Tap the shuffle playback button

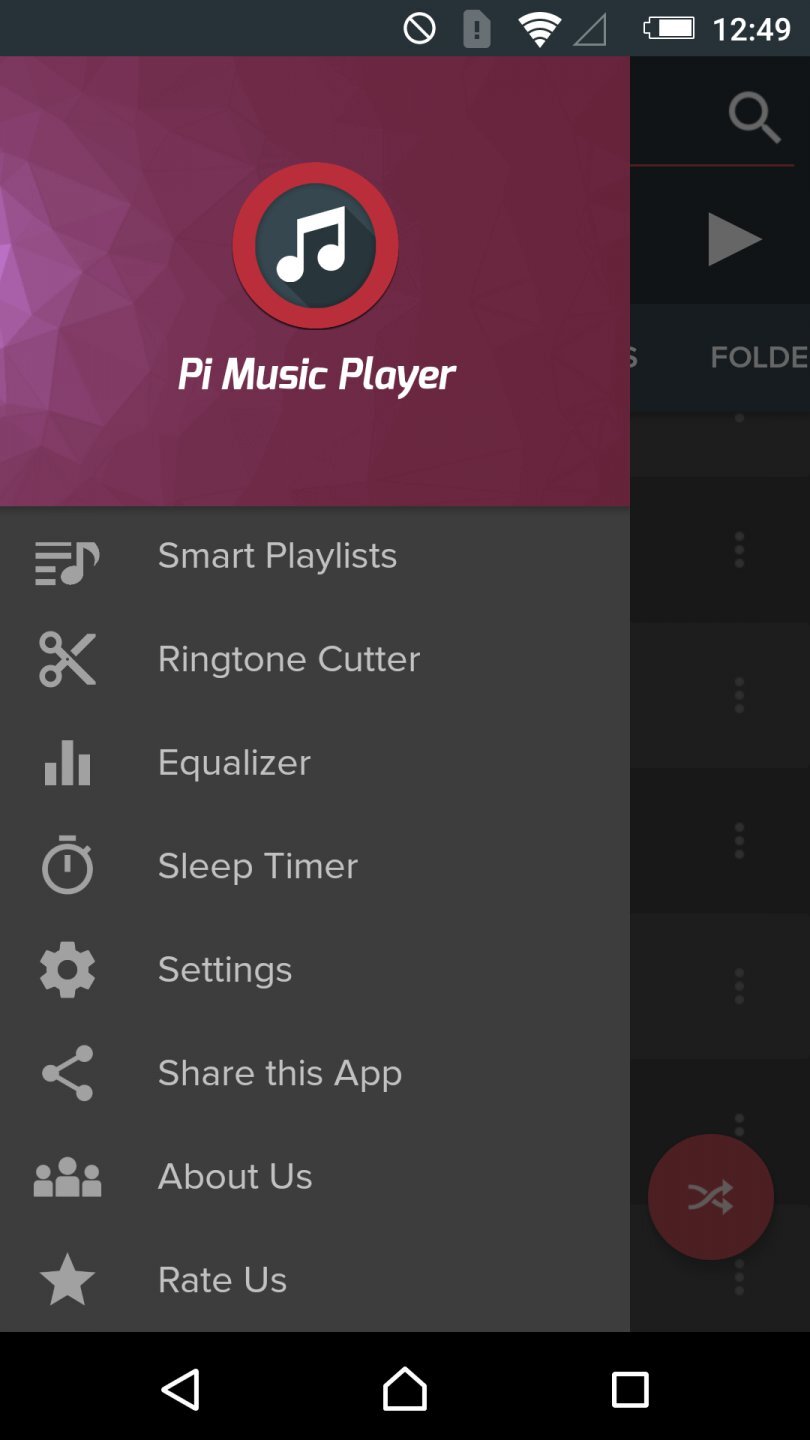[710, 1196]
